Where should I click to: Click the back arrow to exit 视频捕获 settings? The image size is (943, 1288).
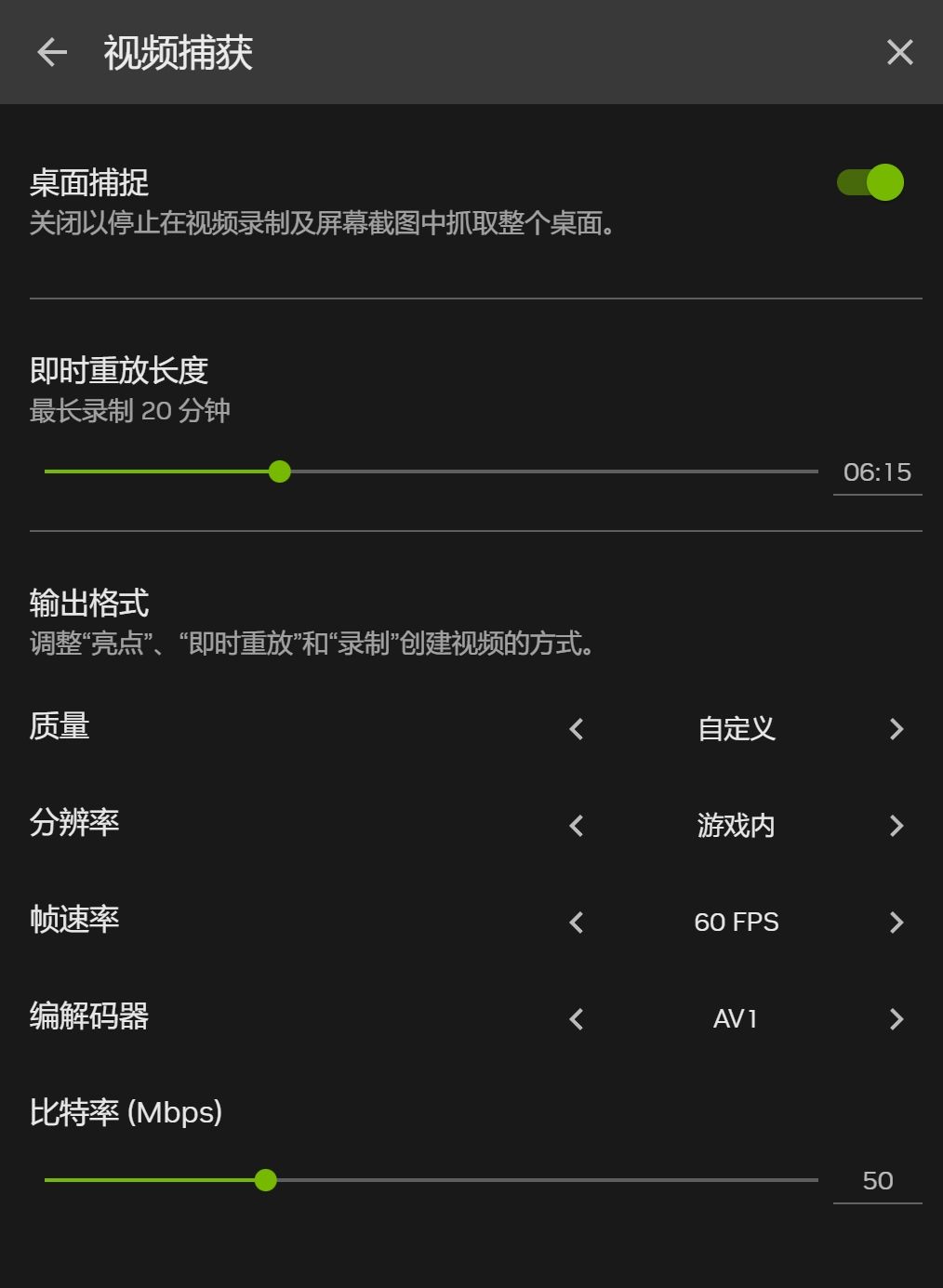[x=51, y=52]
